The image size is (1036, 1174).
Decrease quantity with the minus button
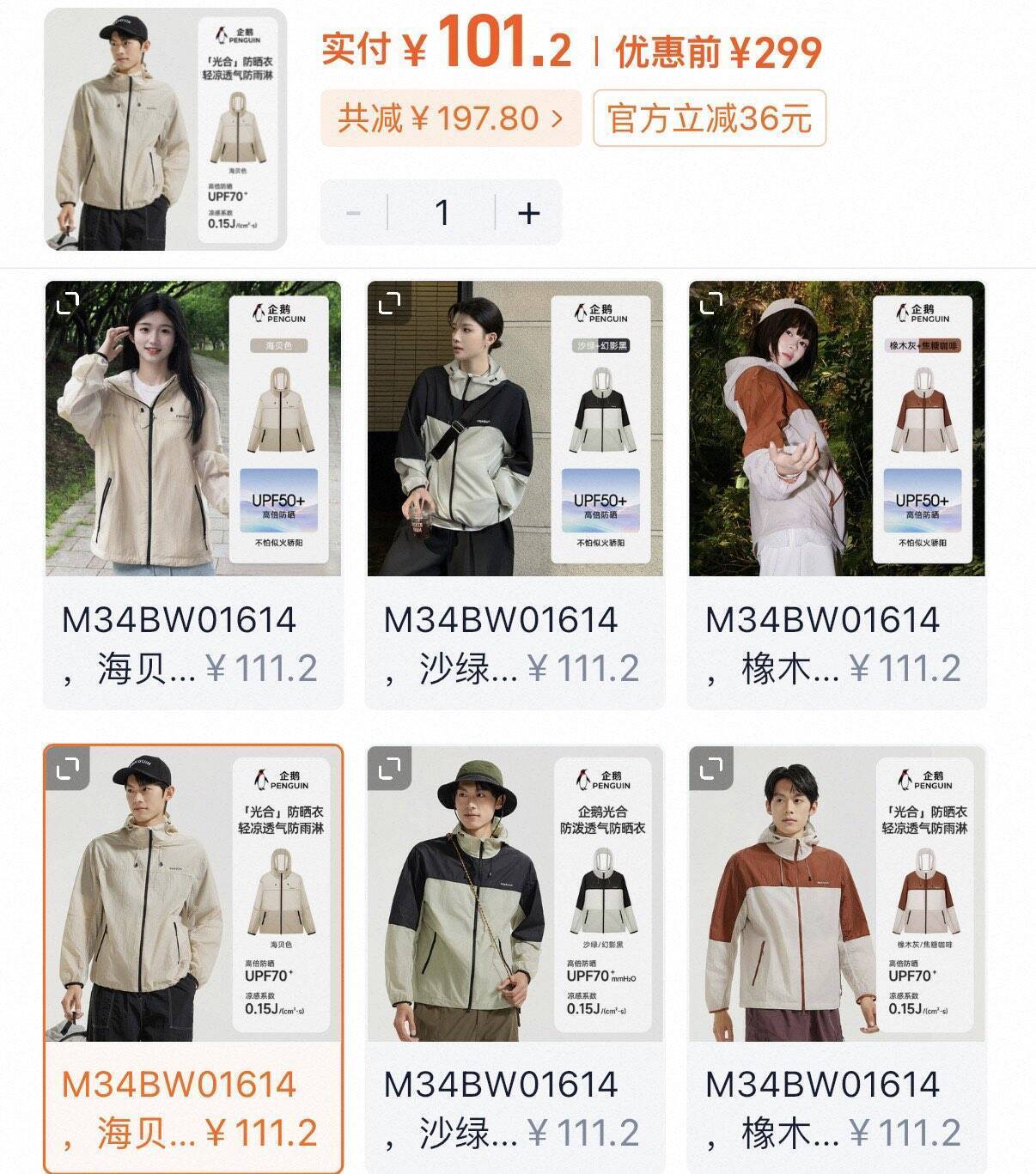(x=353, y=212)
